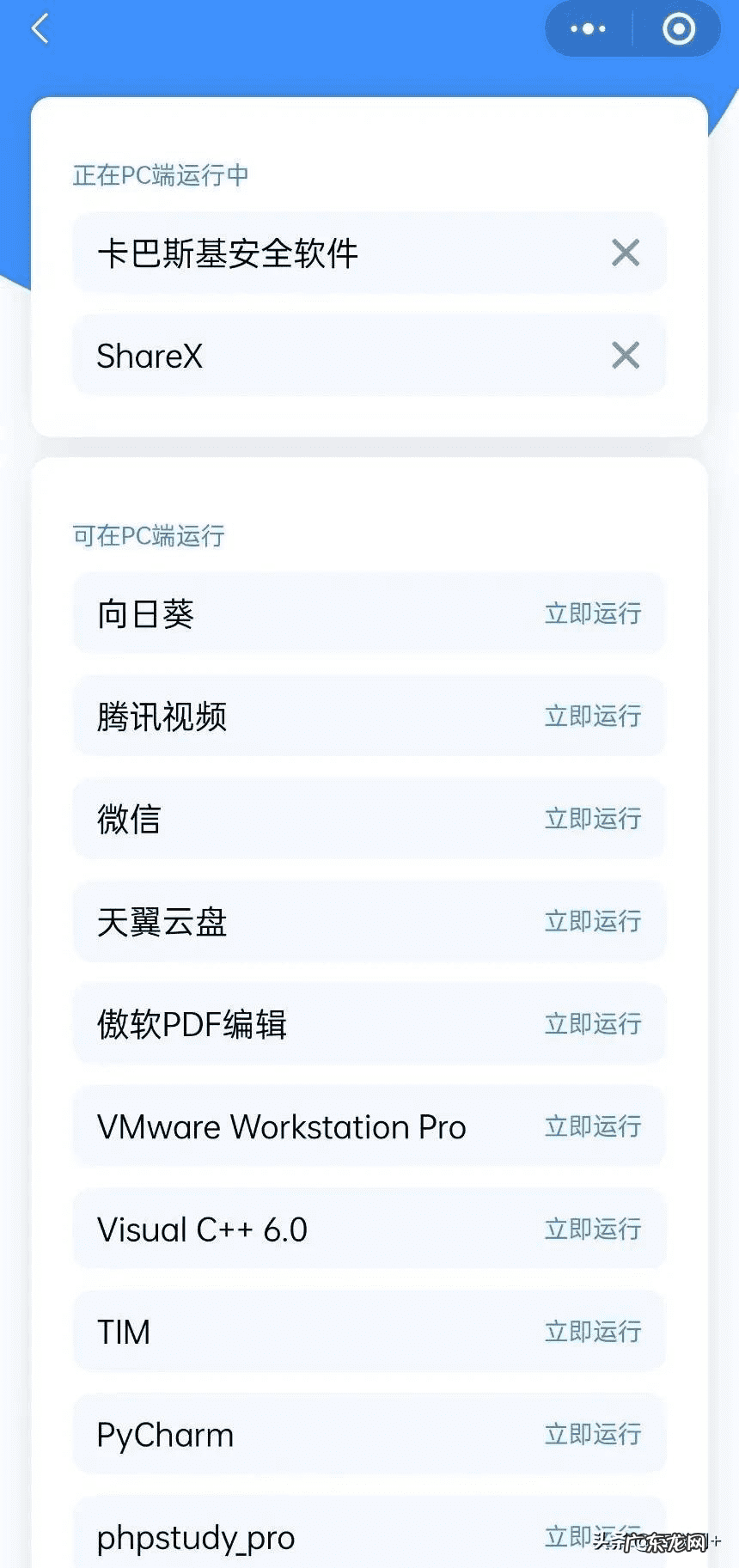Tap the circular capsule button at top right
The height and width of the screenshot is (1568, 739).
(x=678, y=28)
